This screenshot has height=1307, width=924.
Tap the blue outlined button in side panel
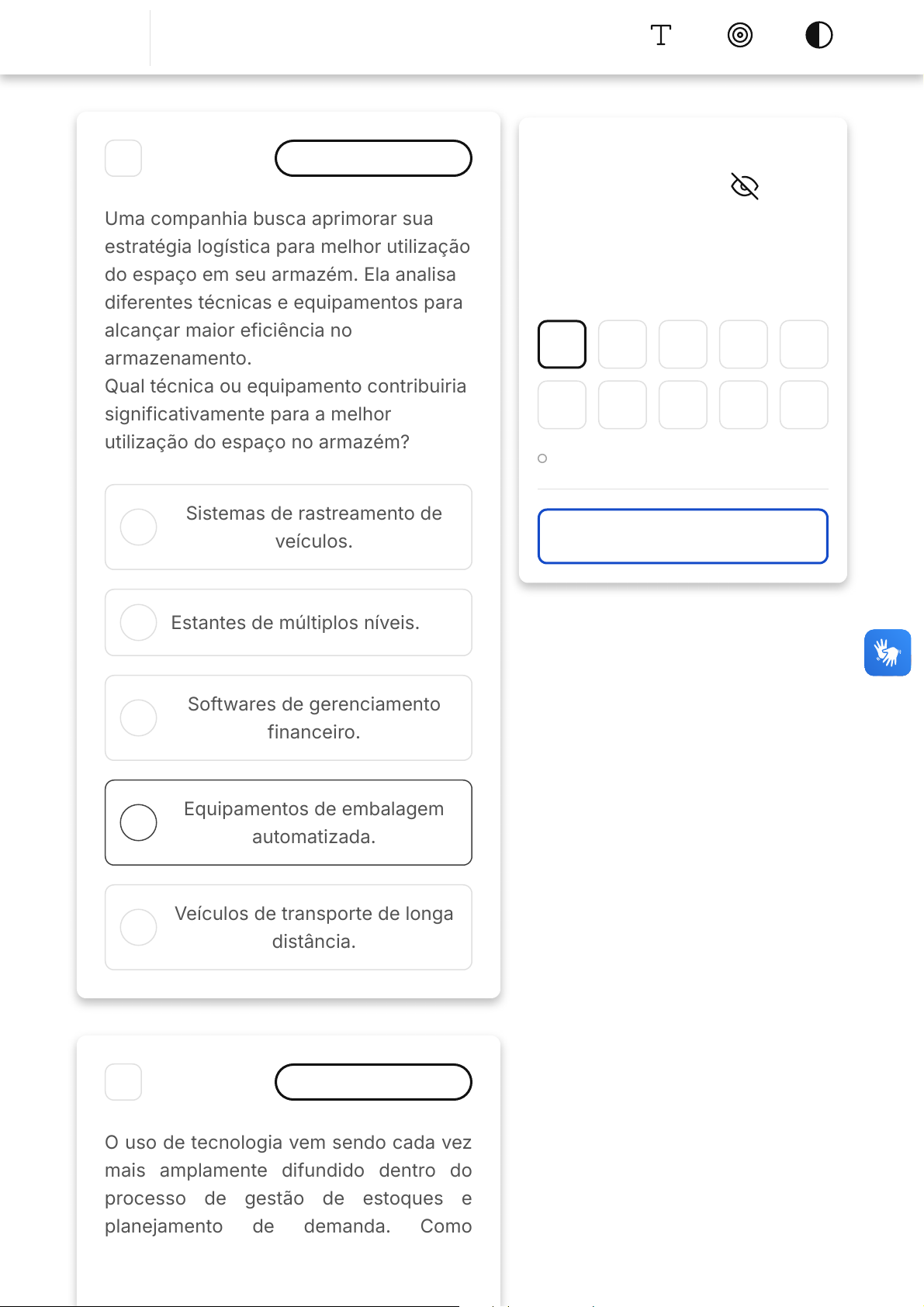[x=683, y=536]
